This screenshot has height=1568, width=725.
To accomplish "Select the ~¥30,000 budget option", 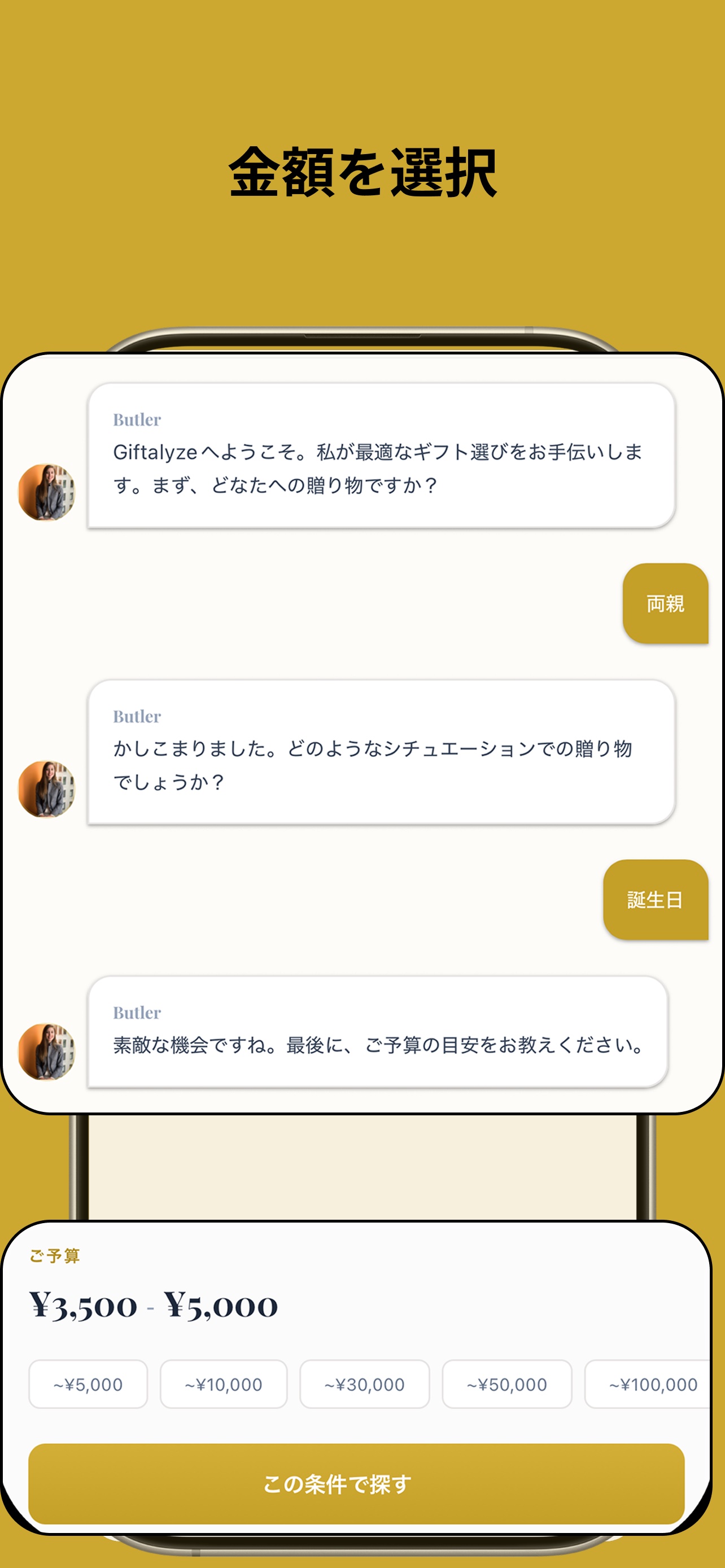I will 364,1383.
